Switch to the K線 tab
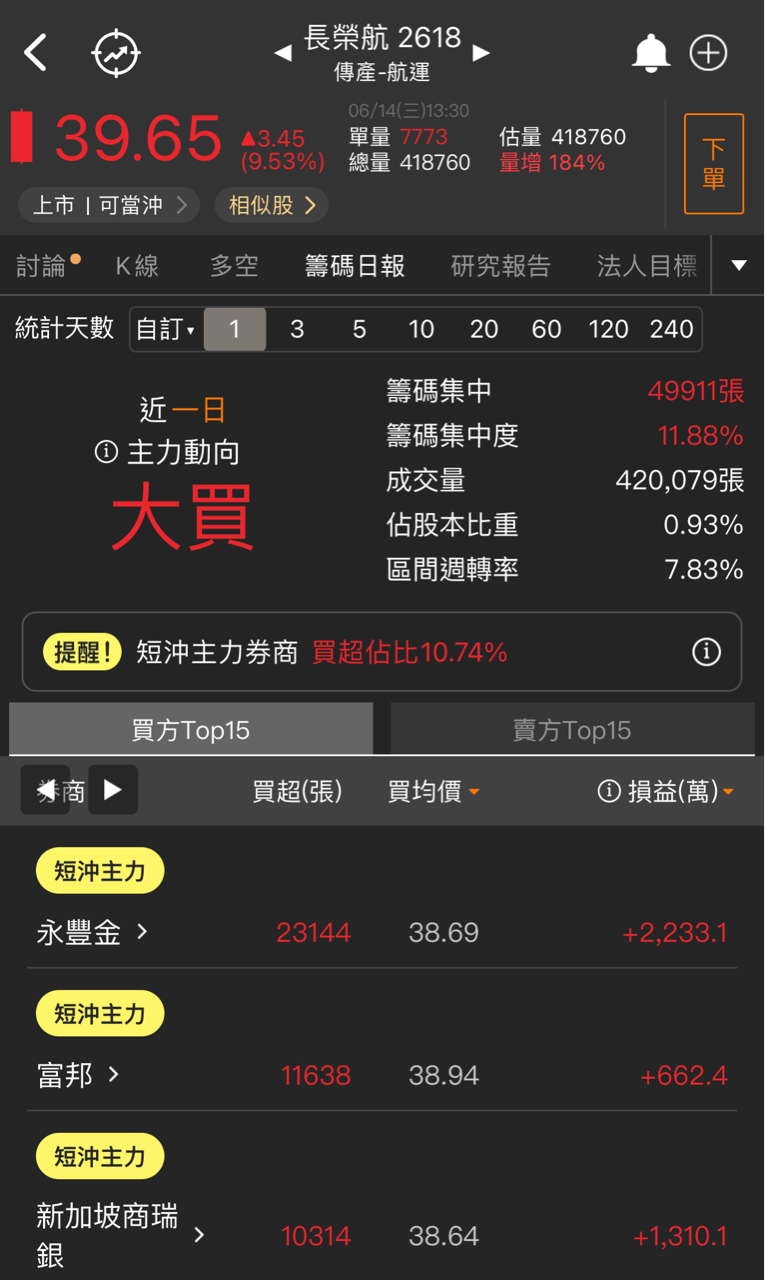Viewport: 765px width, 1280px height. [137, 266]
